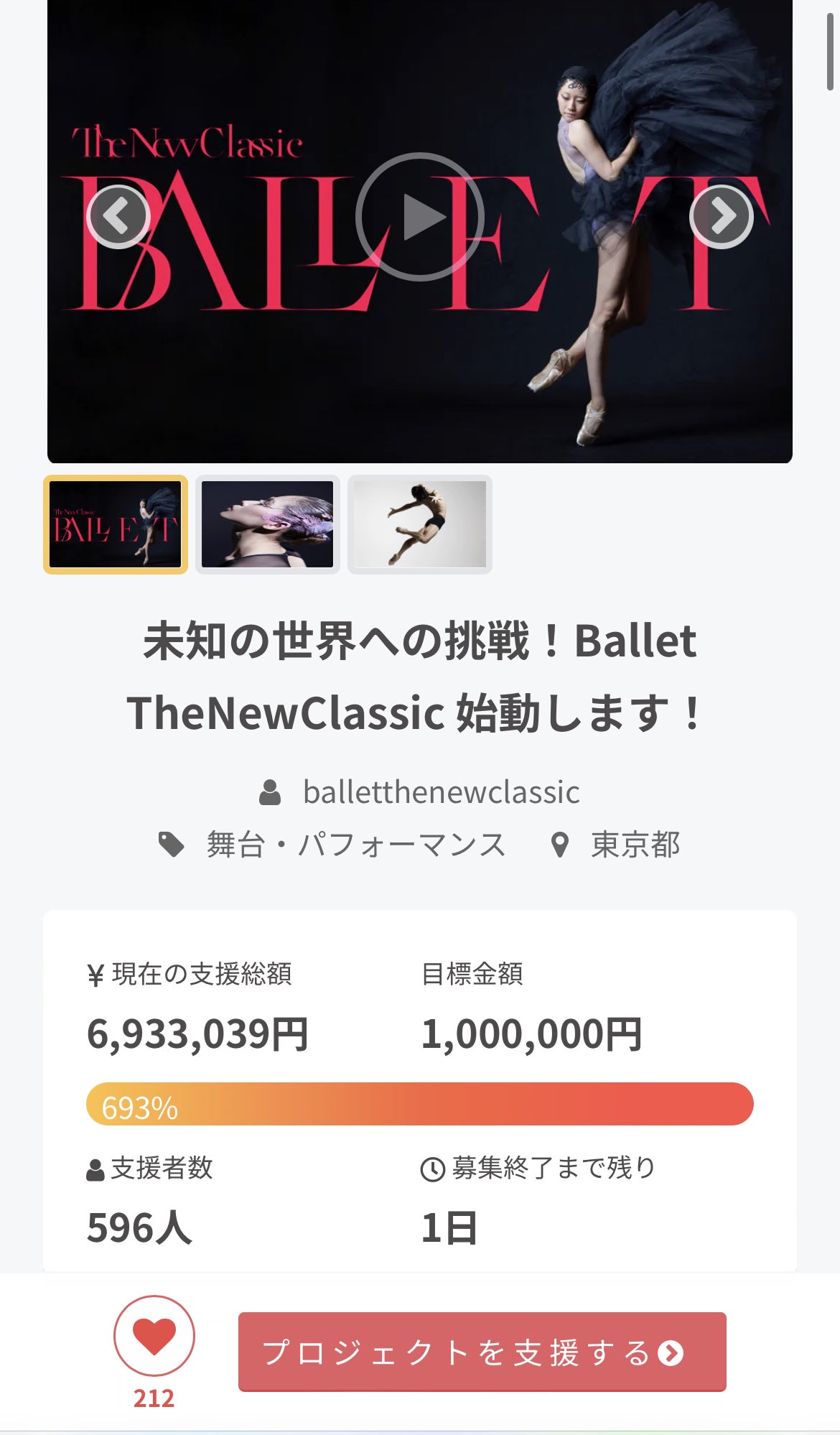The width and height of the screenshot is (840, 1435).
Task: Select the feathered headpiece profile thumbnail
Action: point(268,524)
